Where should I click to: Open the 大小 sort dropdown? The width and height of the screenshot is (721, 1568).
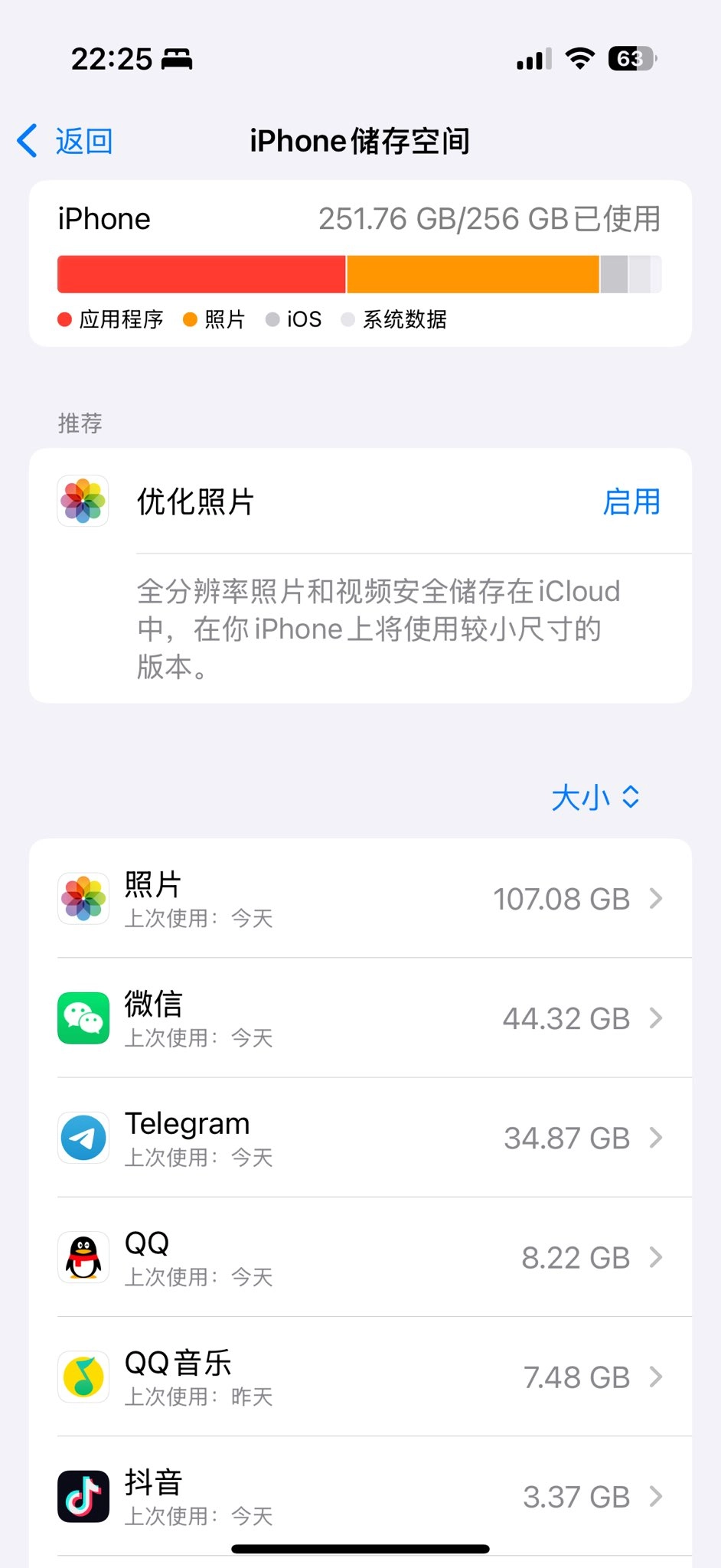pyautogui.click(x=595, y=797)
